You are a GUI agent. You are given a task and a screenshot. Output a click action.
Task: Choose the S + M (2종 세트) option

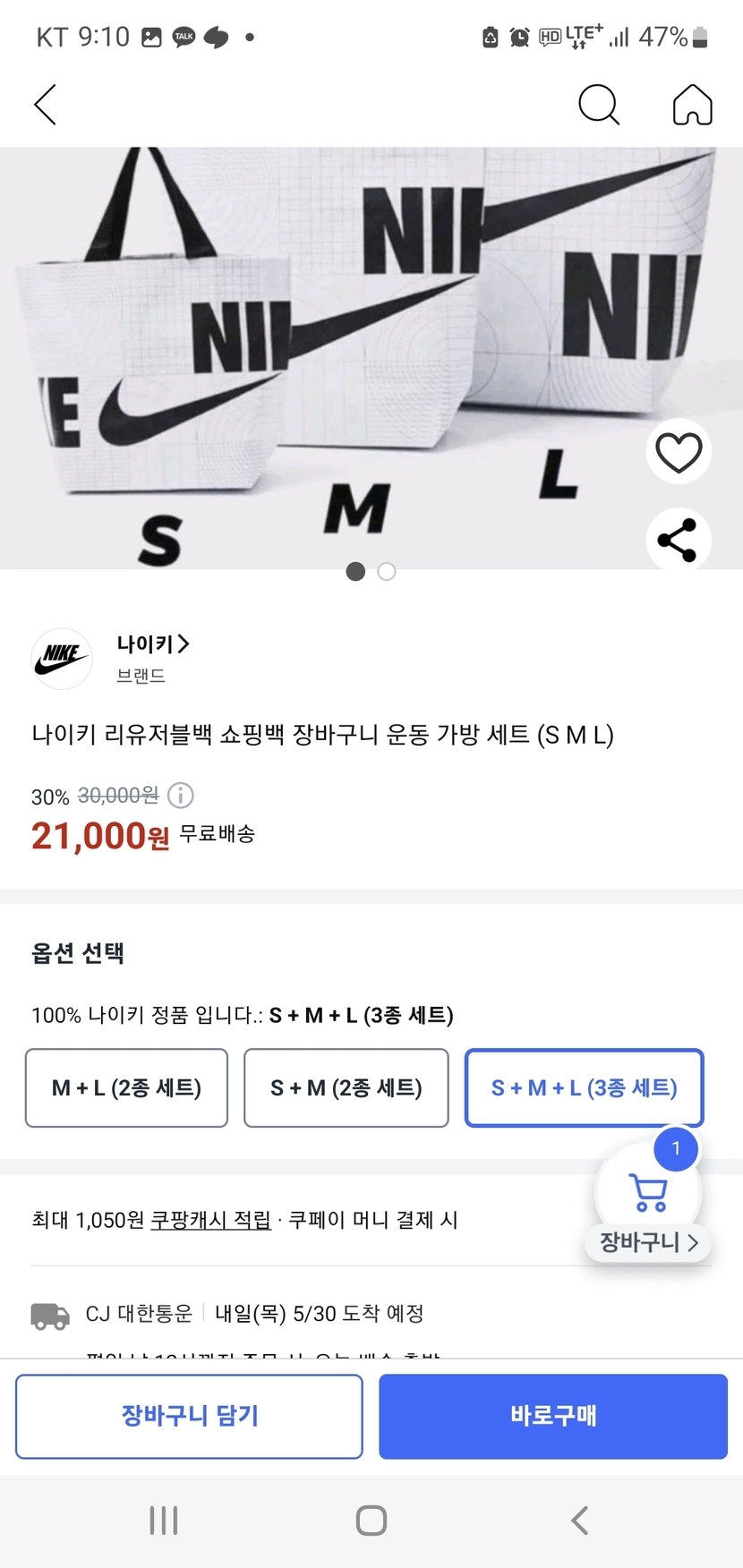(346, 1087)
